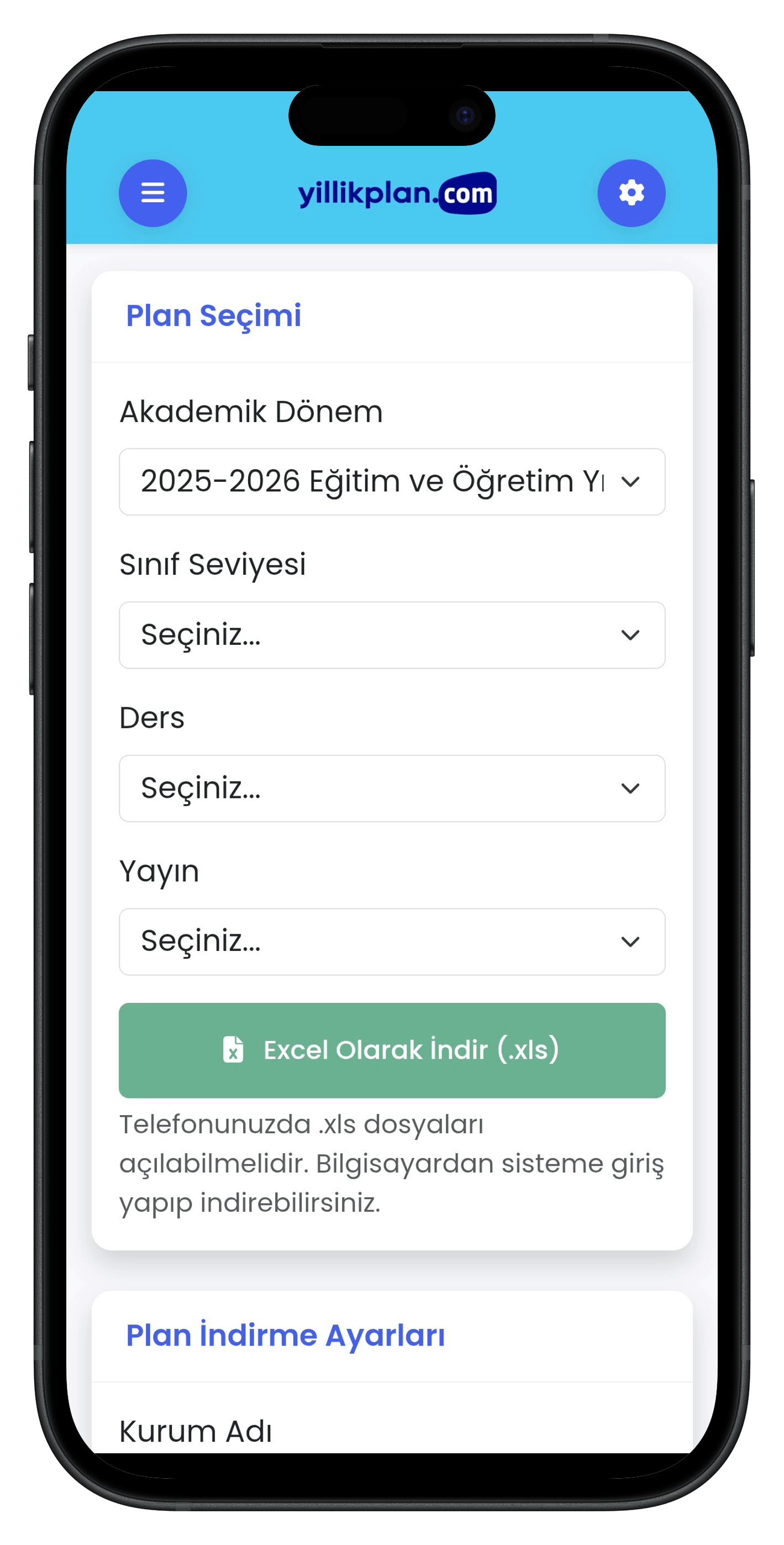Open the hamburger menu

coord(152,193)
